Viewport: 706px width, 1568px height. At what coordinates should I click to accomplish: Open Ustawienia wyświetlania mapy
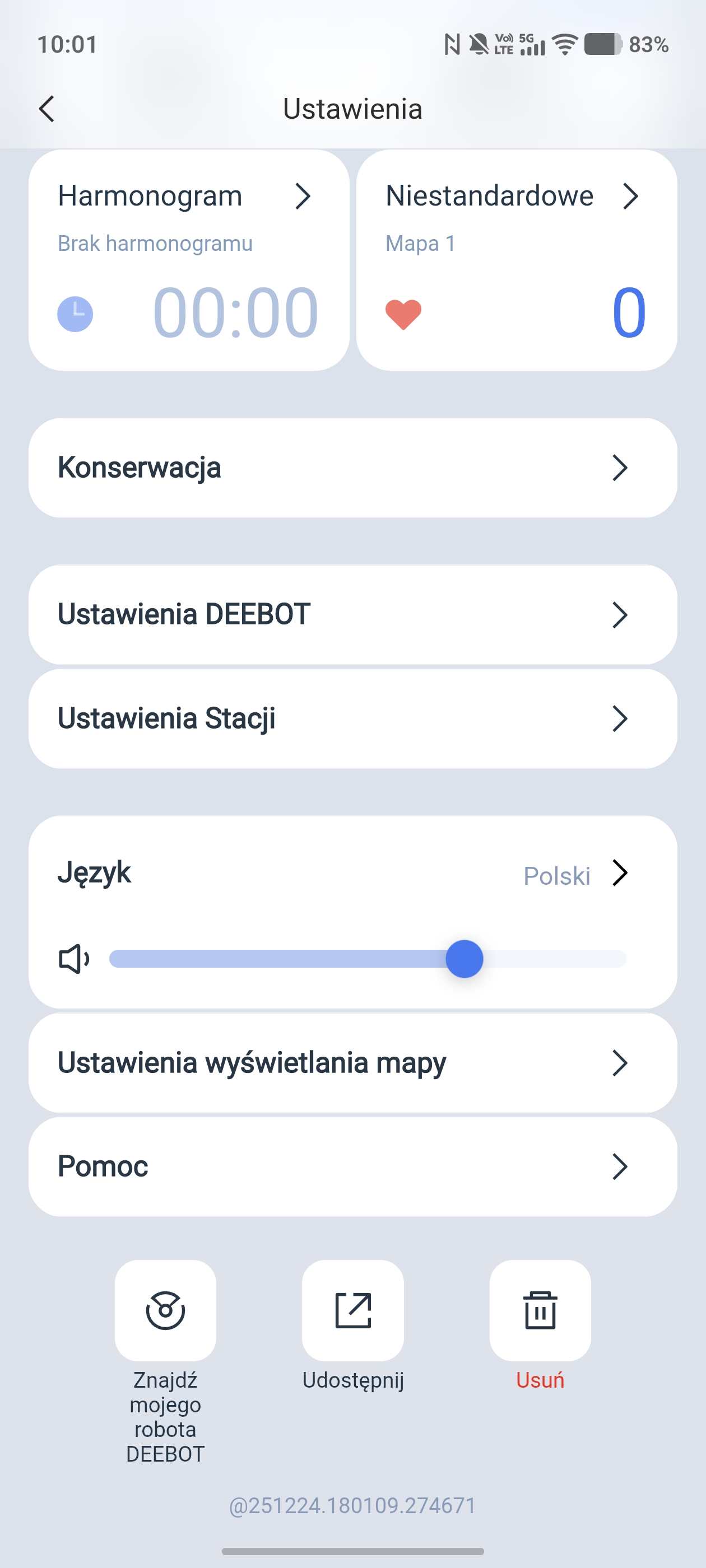352,1063
